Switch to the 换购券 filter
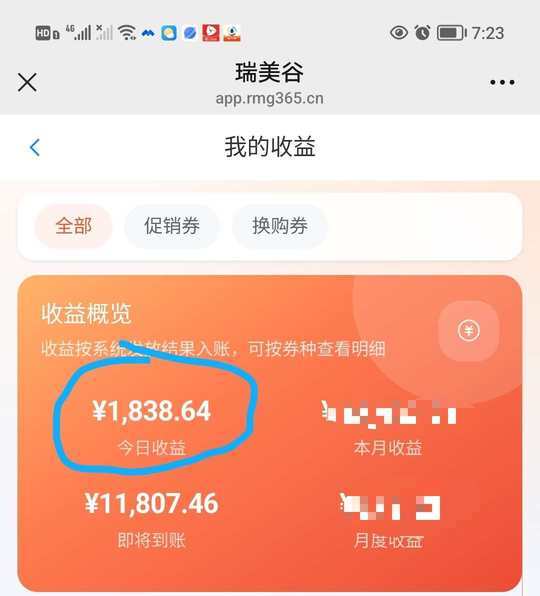 [280, 226]
